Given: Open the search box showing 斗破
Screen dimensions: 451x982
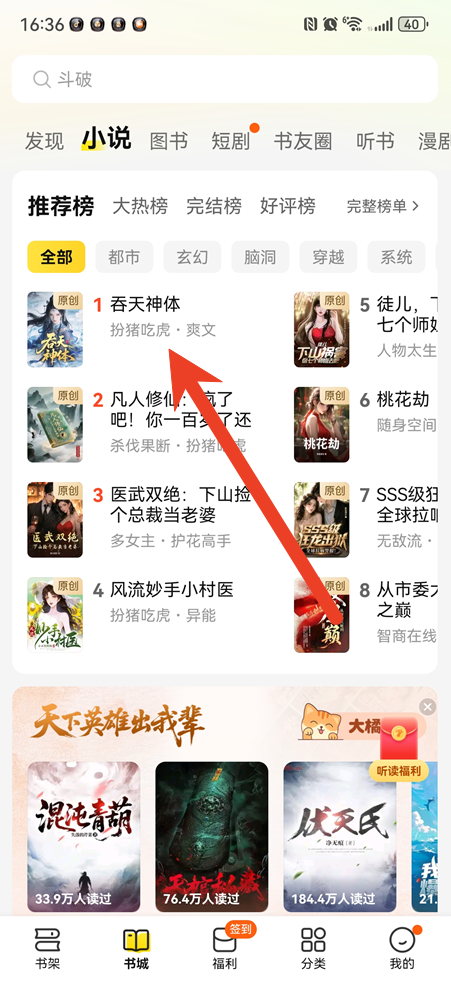Looking at the screenshot, I should [x=224, y=79].
